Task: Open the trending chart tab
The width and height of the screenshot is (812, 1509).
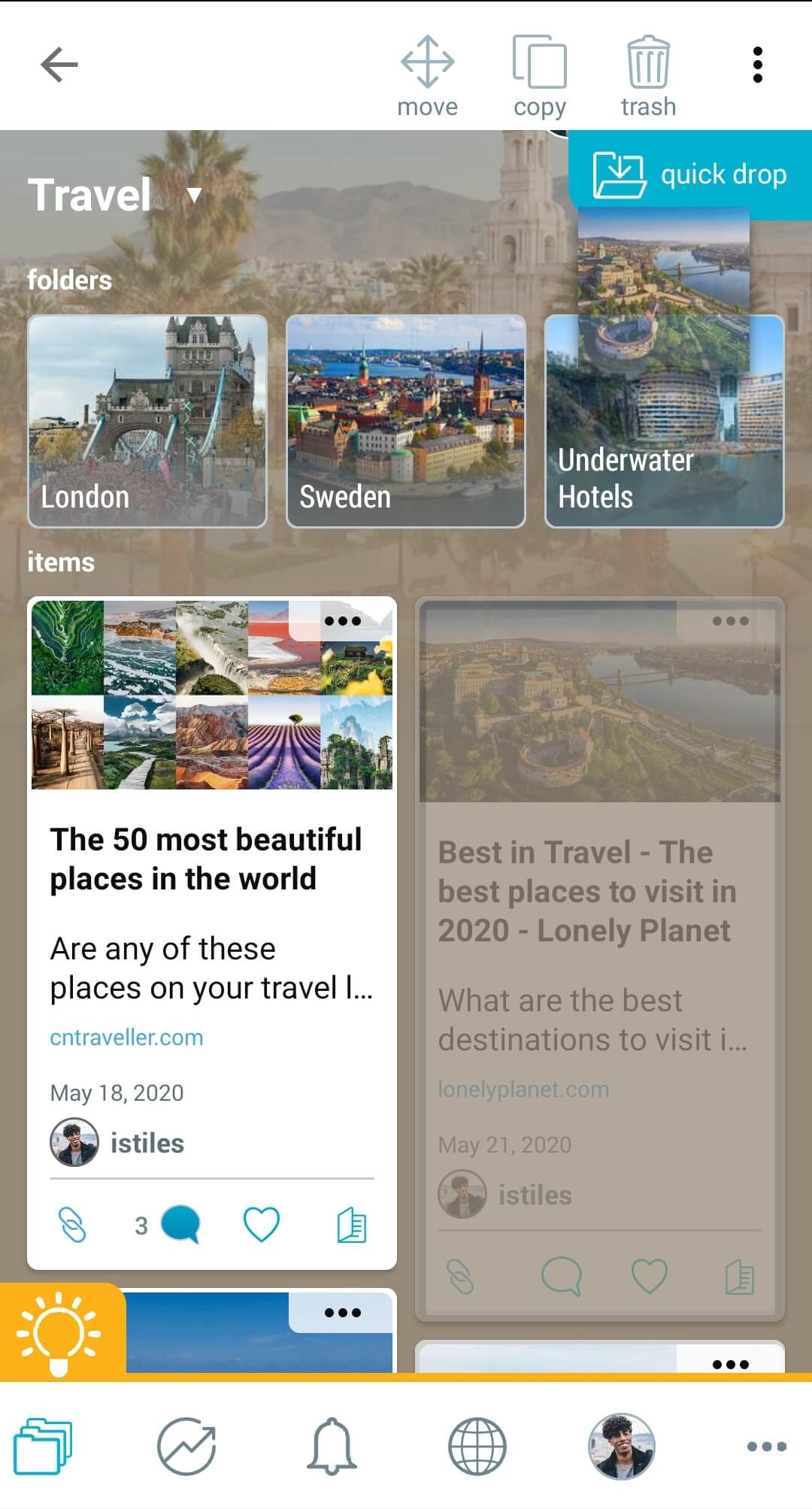Action: (186, 1446)
